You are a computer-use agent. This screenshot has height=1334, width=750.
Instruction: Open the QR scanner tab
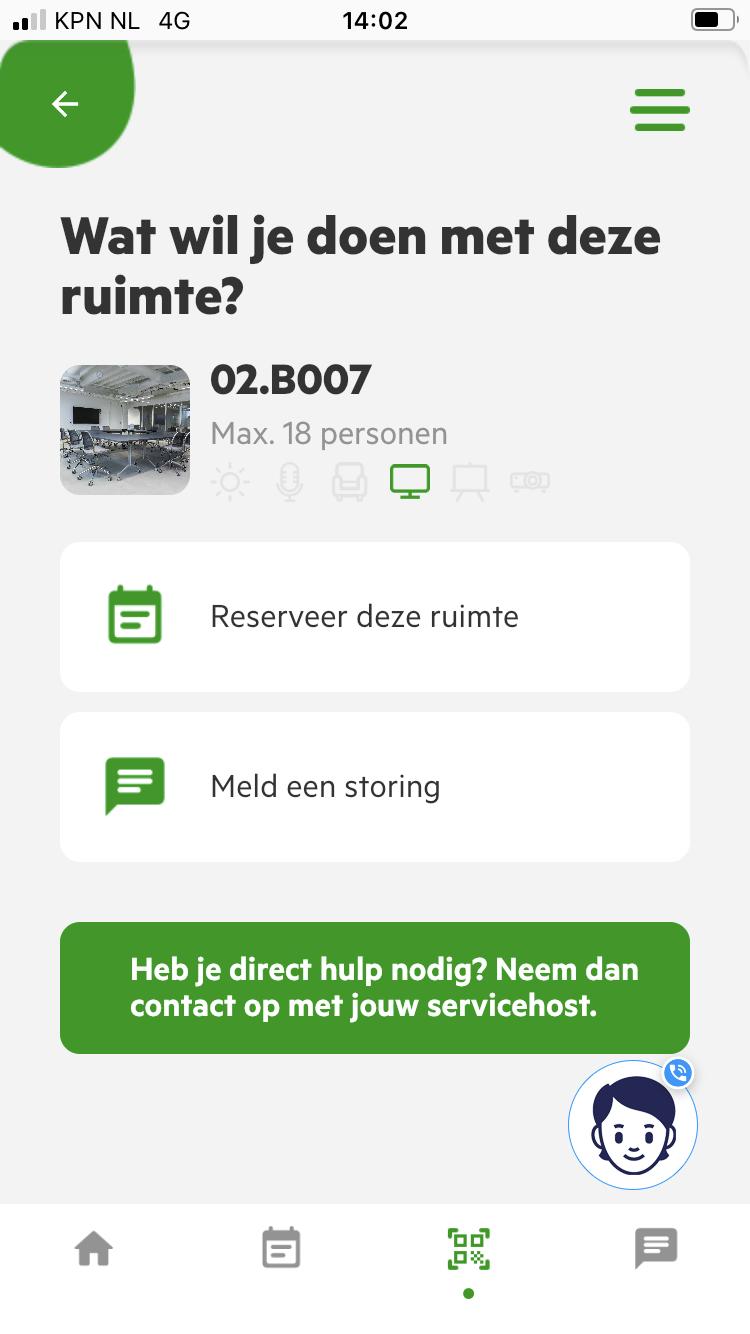[468, 1249]
